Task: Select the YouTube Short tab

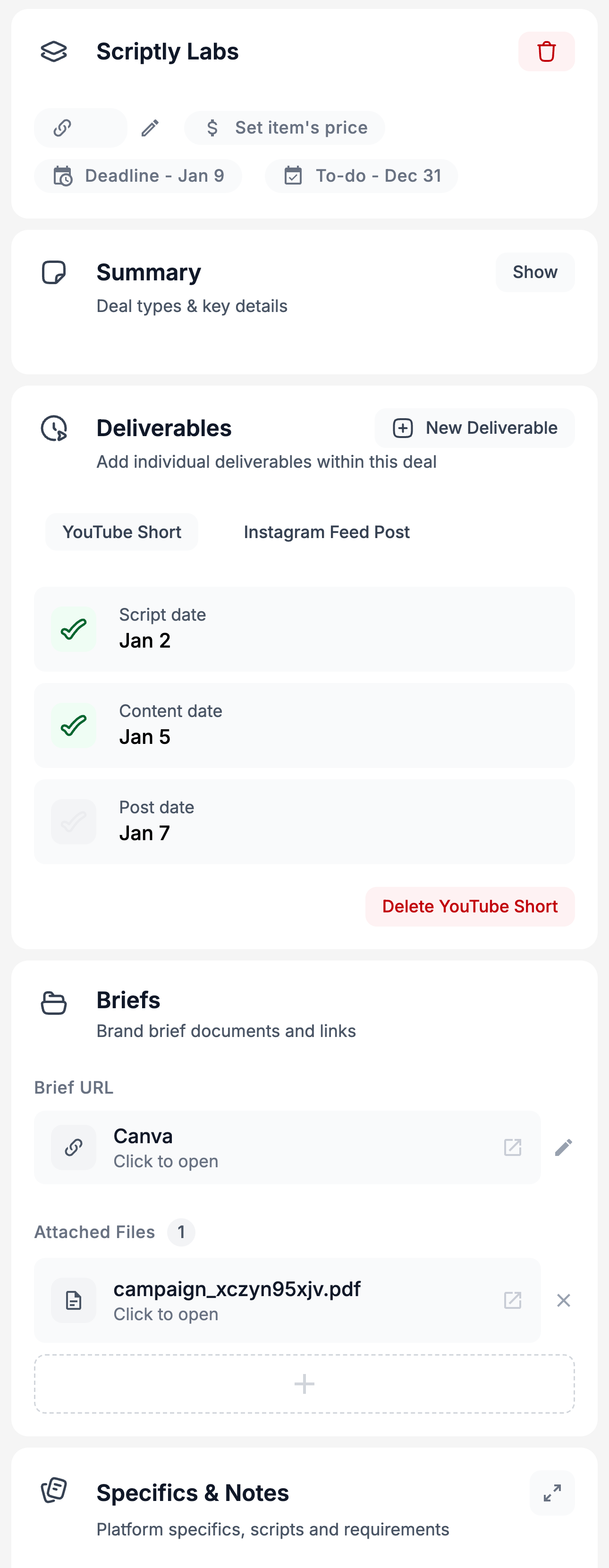Action: (121, 531)
